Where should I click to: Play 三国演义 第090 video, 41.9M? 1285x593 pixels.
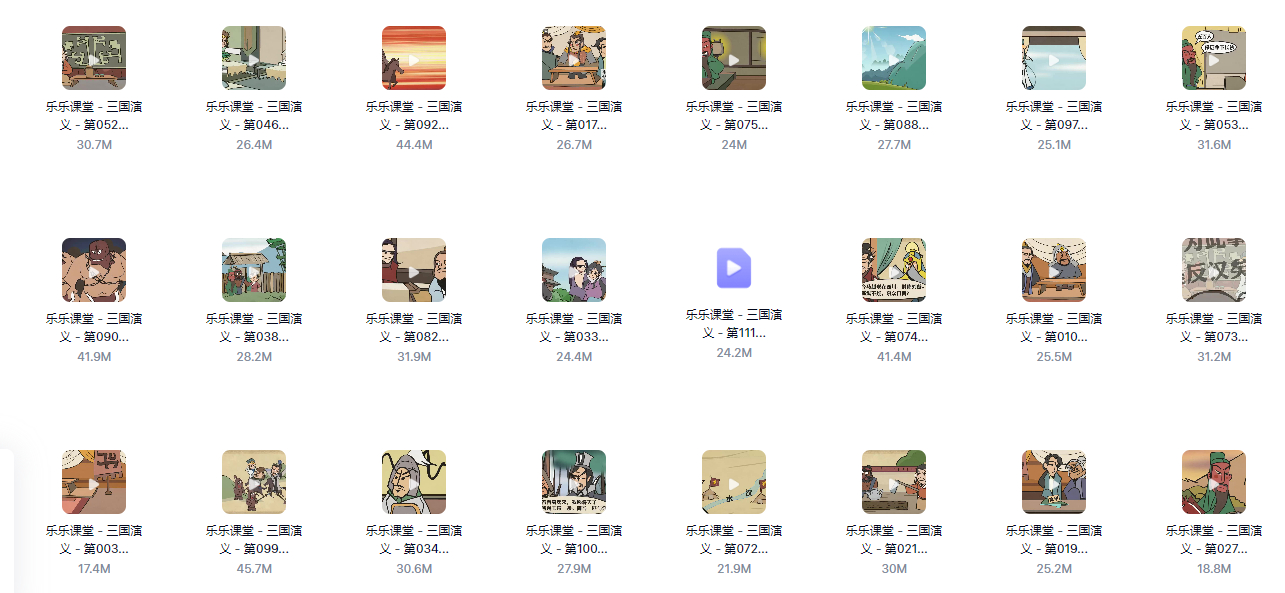(x=94, y=270)
